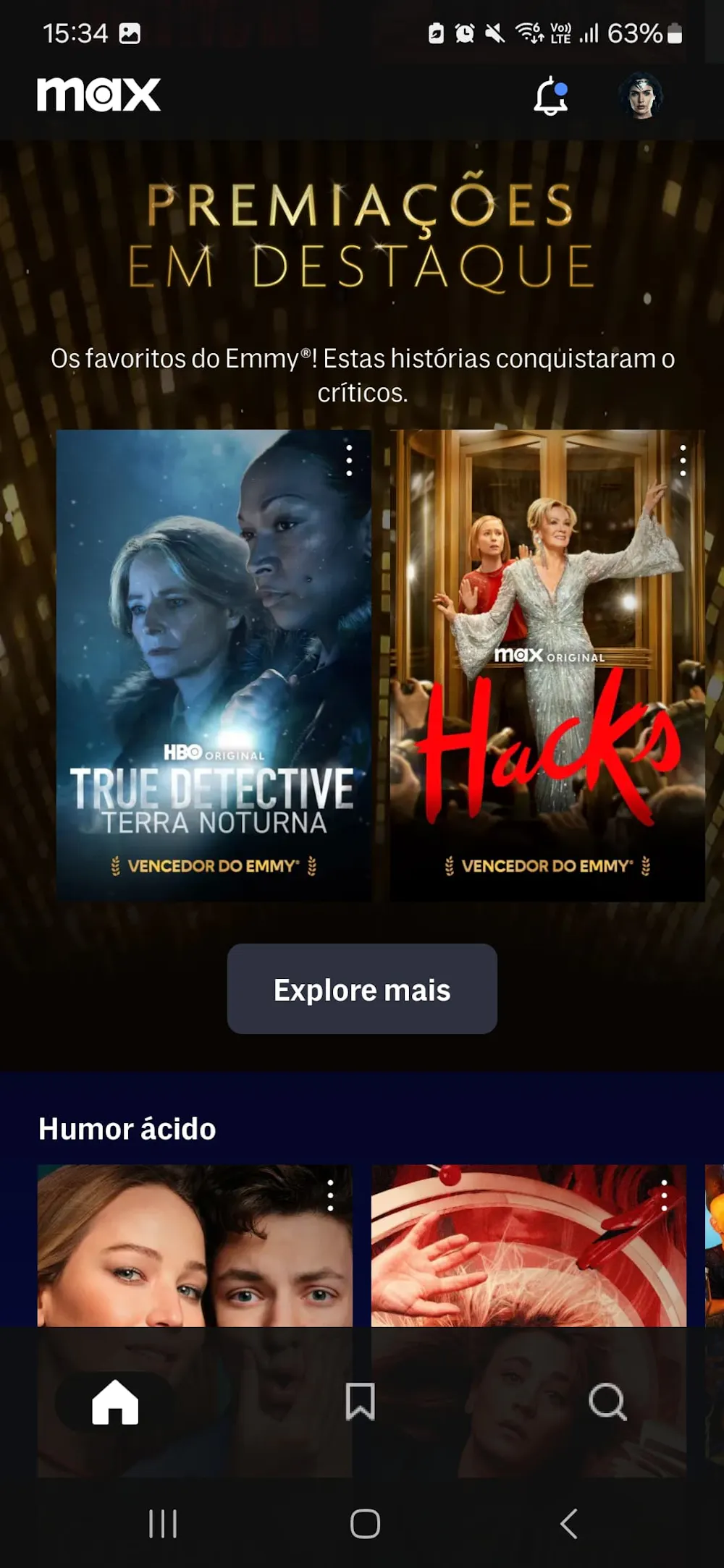Switch to the saved list bookmark tab
The image size is (724, 1568).
click(360, 1402)
